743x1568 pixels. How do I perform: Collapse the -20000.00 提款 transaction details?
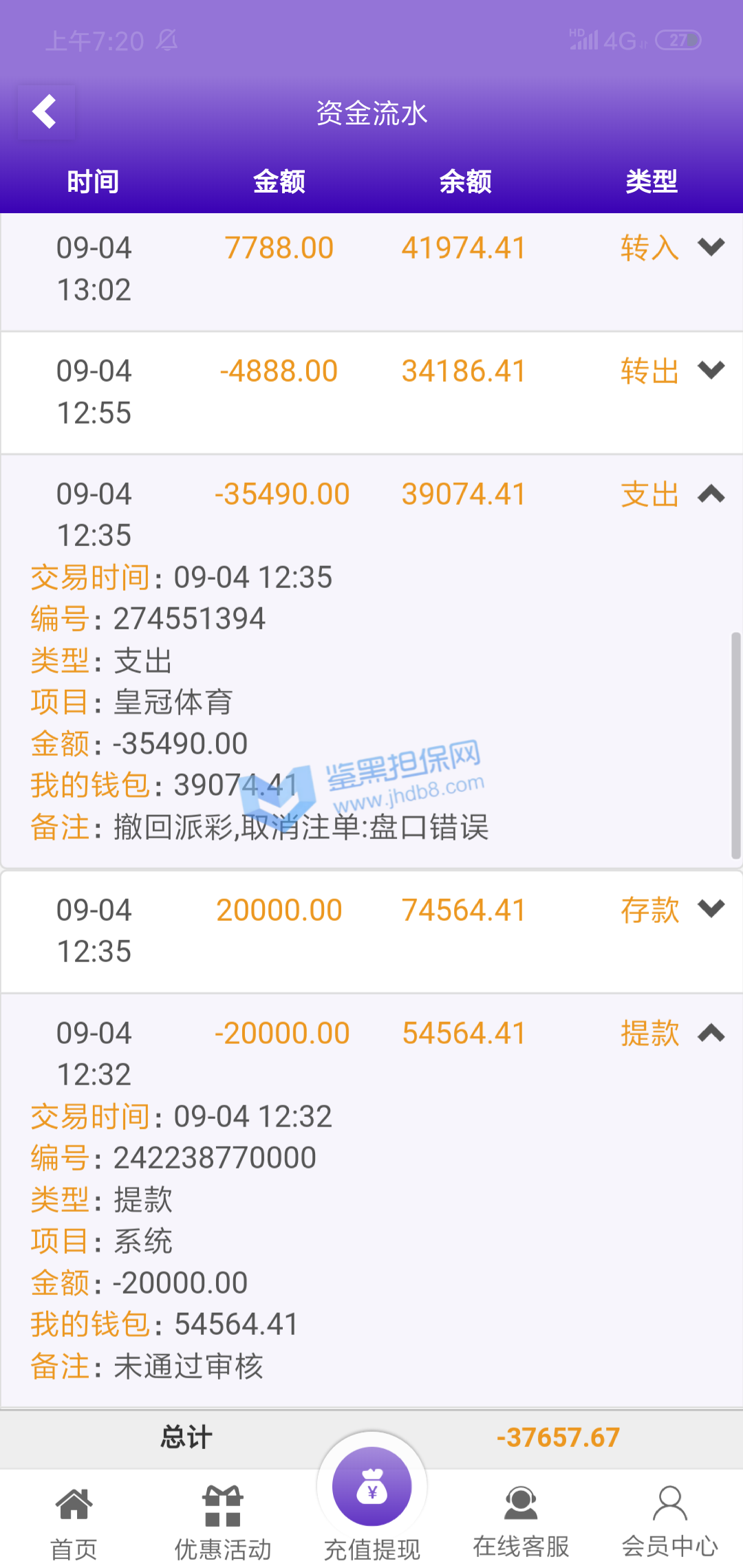[711, 1033]
